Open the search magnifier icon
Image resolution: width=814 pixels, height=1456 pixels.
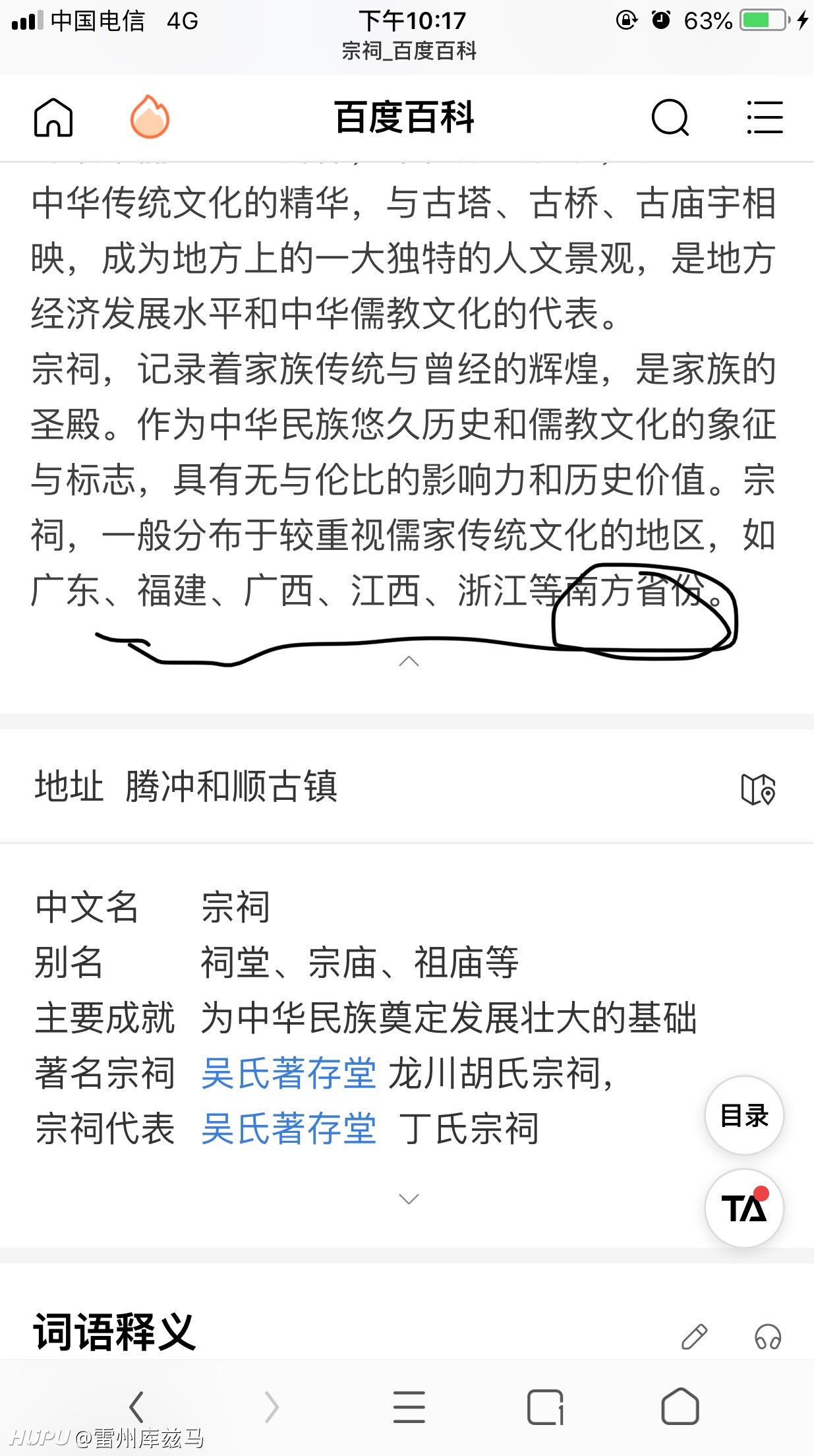click(670, 118)
